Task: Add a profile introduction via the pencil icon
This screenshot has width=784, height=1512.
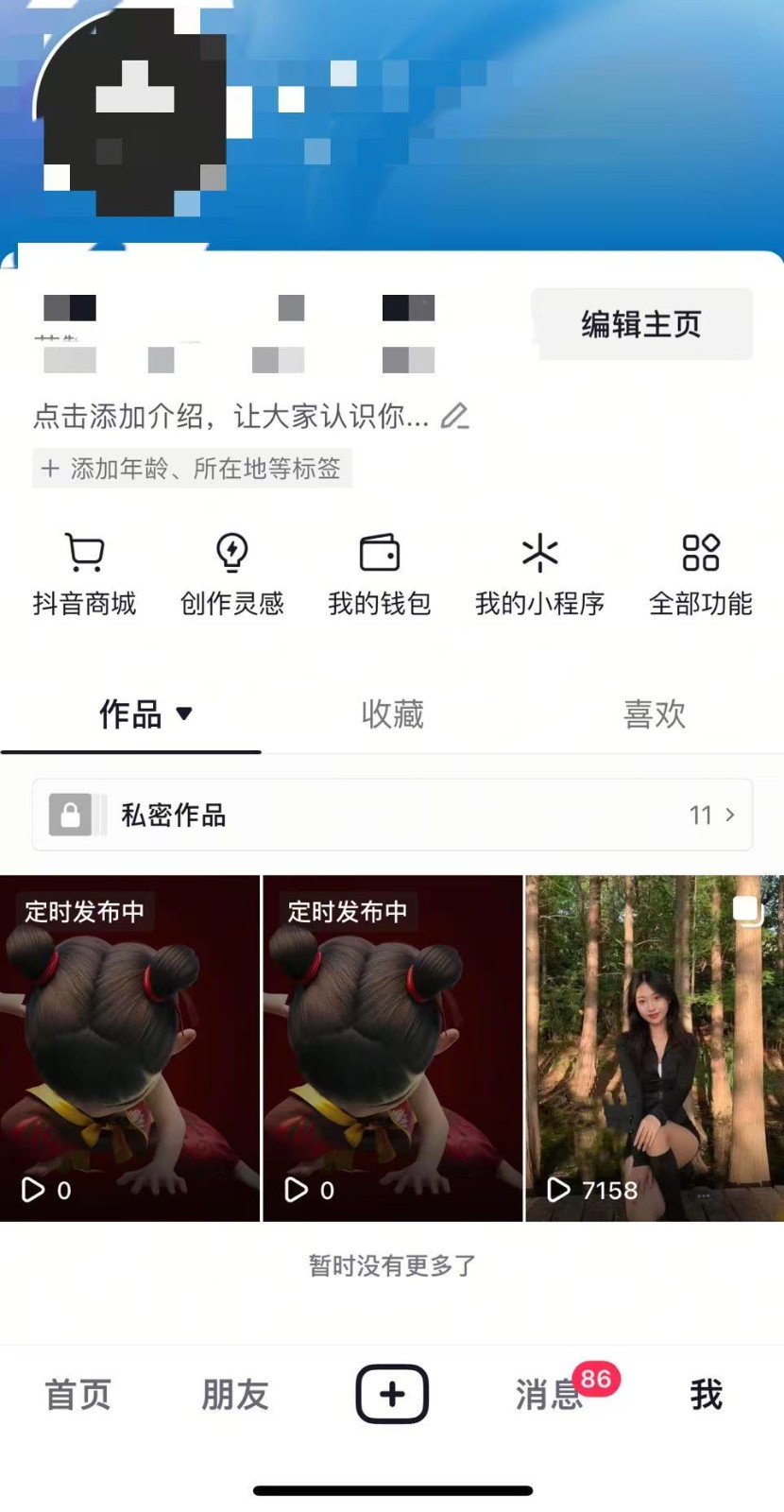Action: (455, 416)
